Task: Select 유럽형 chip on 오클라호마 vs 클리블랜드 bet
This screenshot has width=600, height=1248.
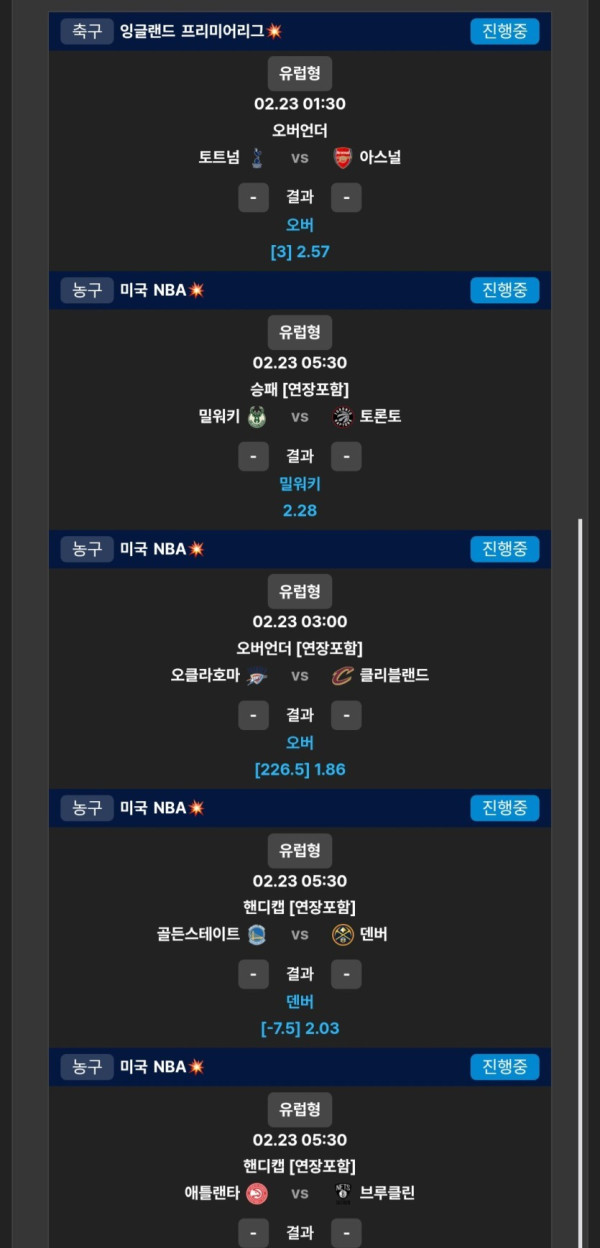Action: pyautogui.click(x=300, y=591)
